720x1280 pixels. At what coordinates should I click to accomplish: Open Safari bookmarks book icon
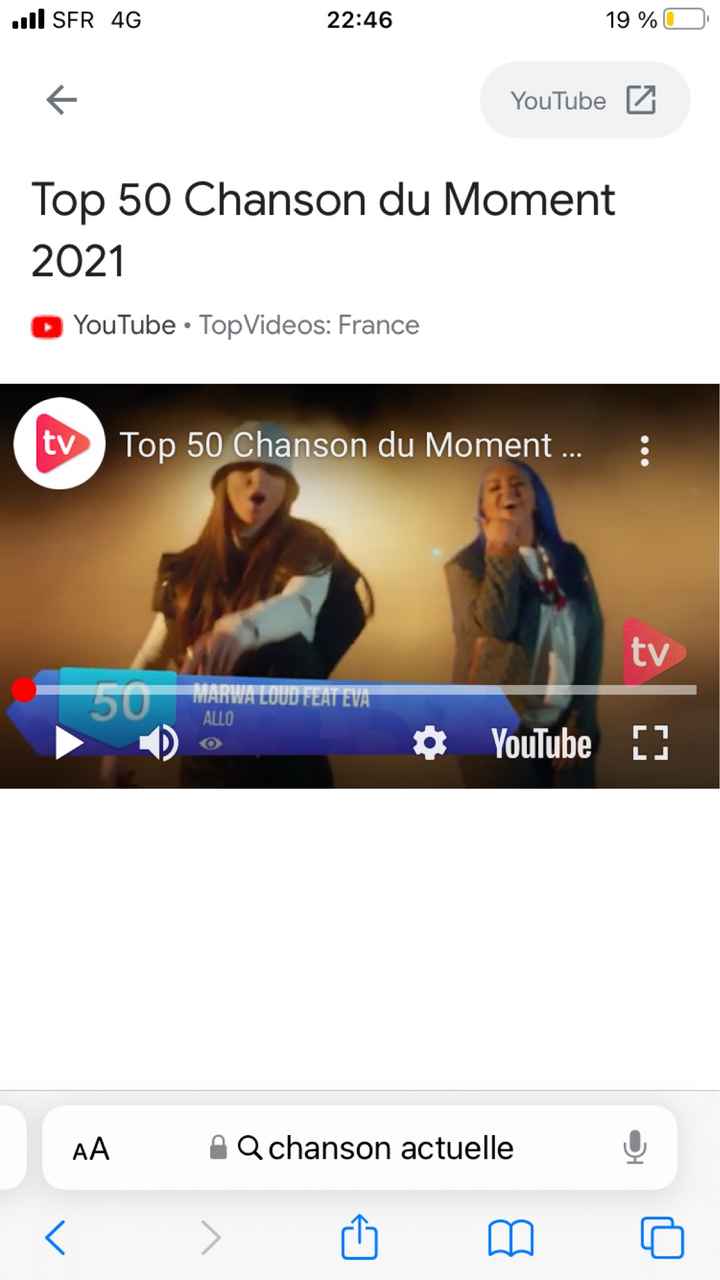point(511,1238)
